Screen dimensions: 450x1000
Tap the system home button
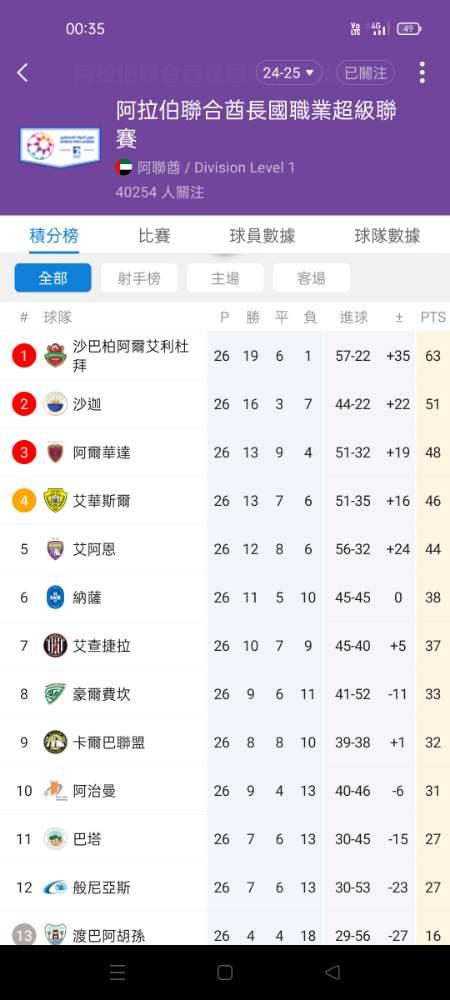(224, 972)
